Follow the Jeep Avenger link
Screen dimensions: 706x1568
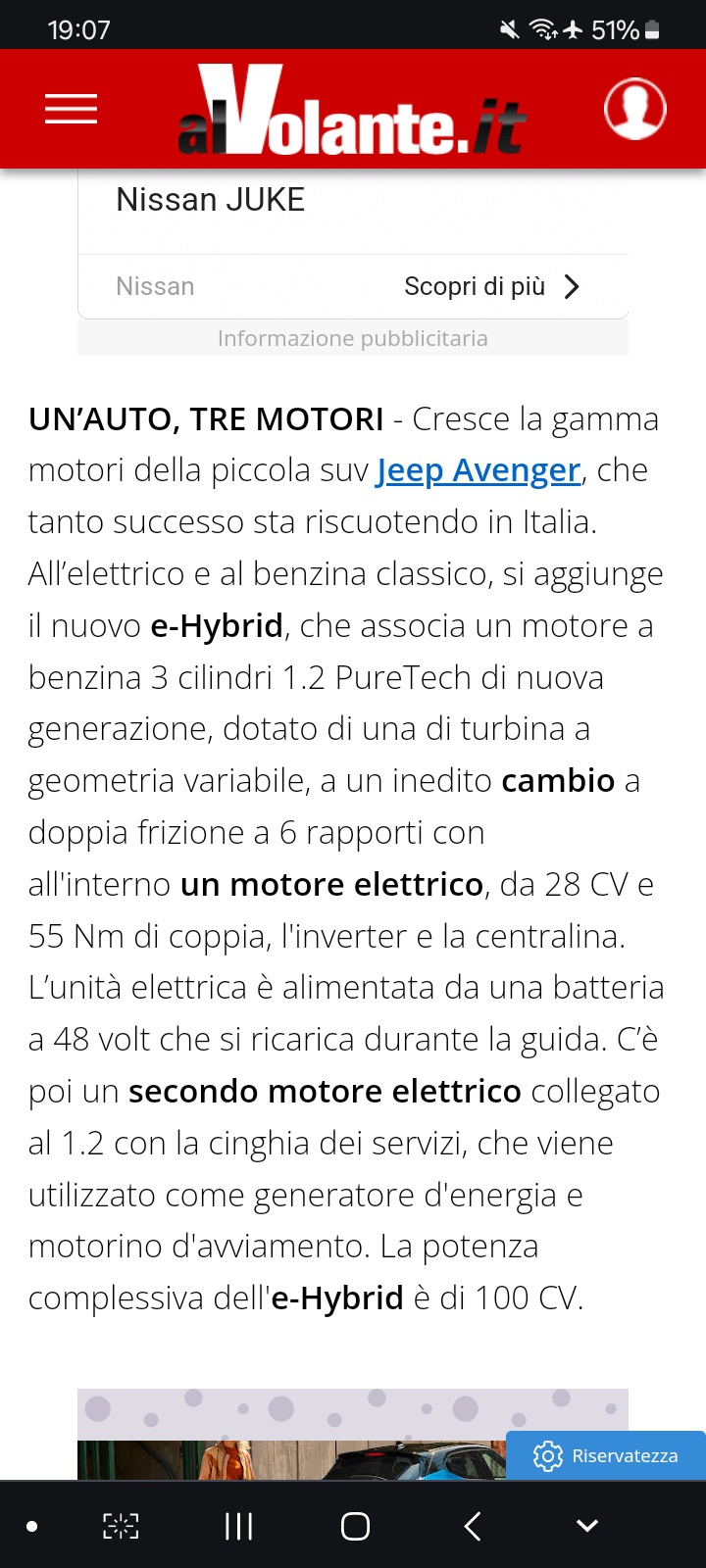pos(479,470)
